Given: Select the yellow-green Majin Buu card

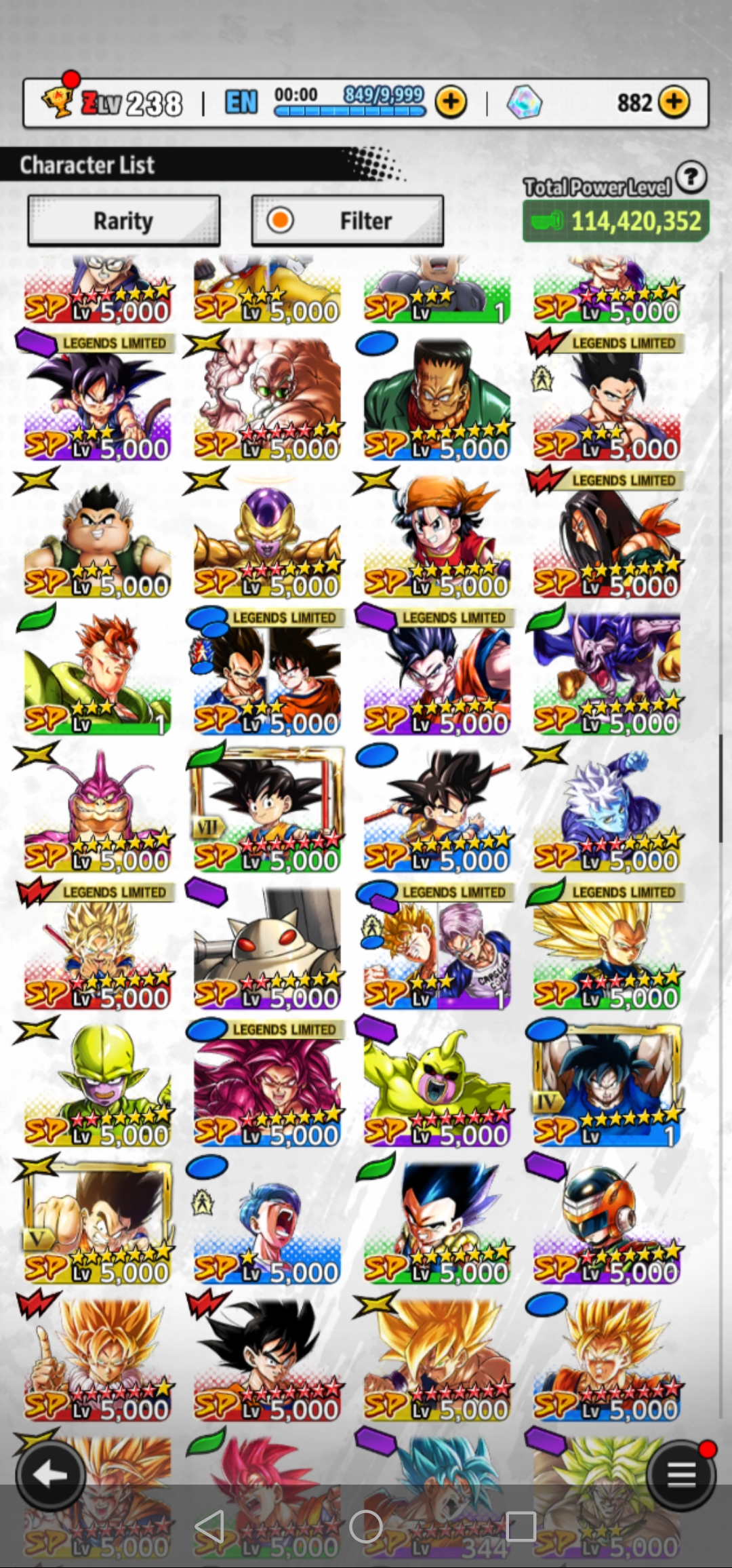Looking at the screenshot, I should [x=437, y=1084].
